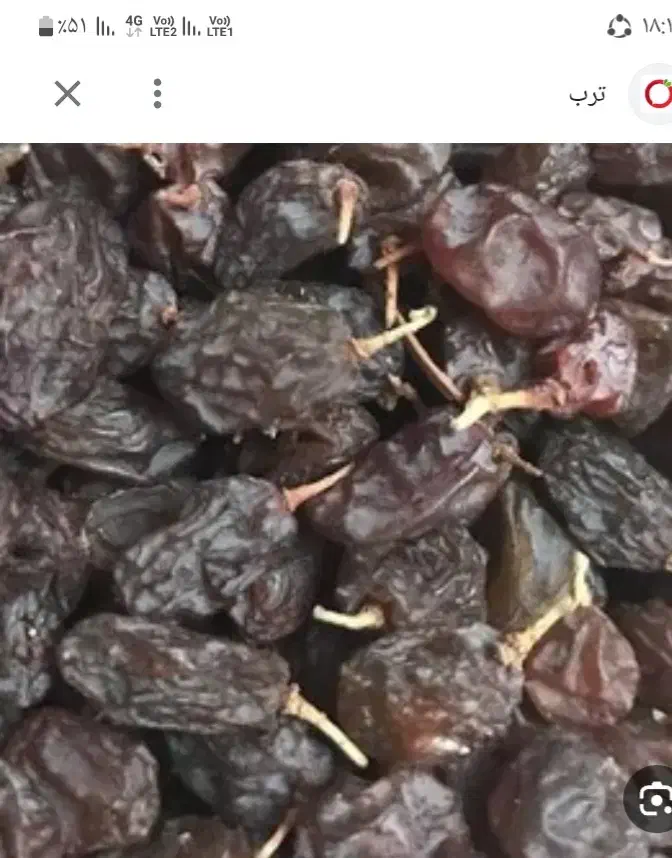Open the ترب source site
The image size is (672, 858).
(588, 95)
